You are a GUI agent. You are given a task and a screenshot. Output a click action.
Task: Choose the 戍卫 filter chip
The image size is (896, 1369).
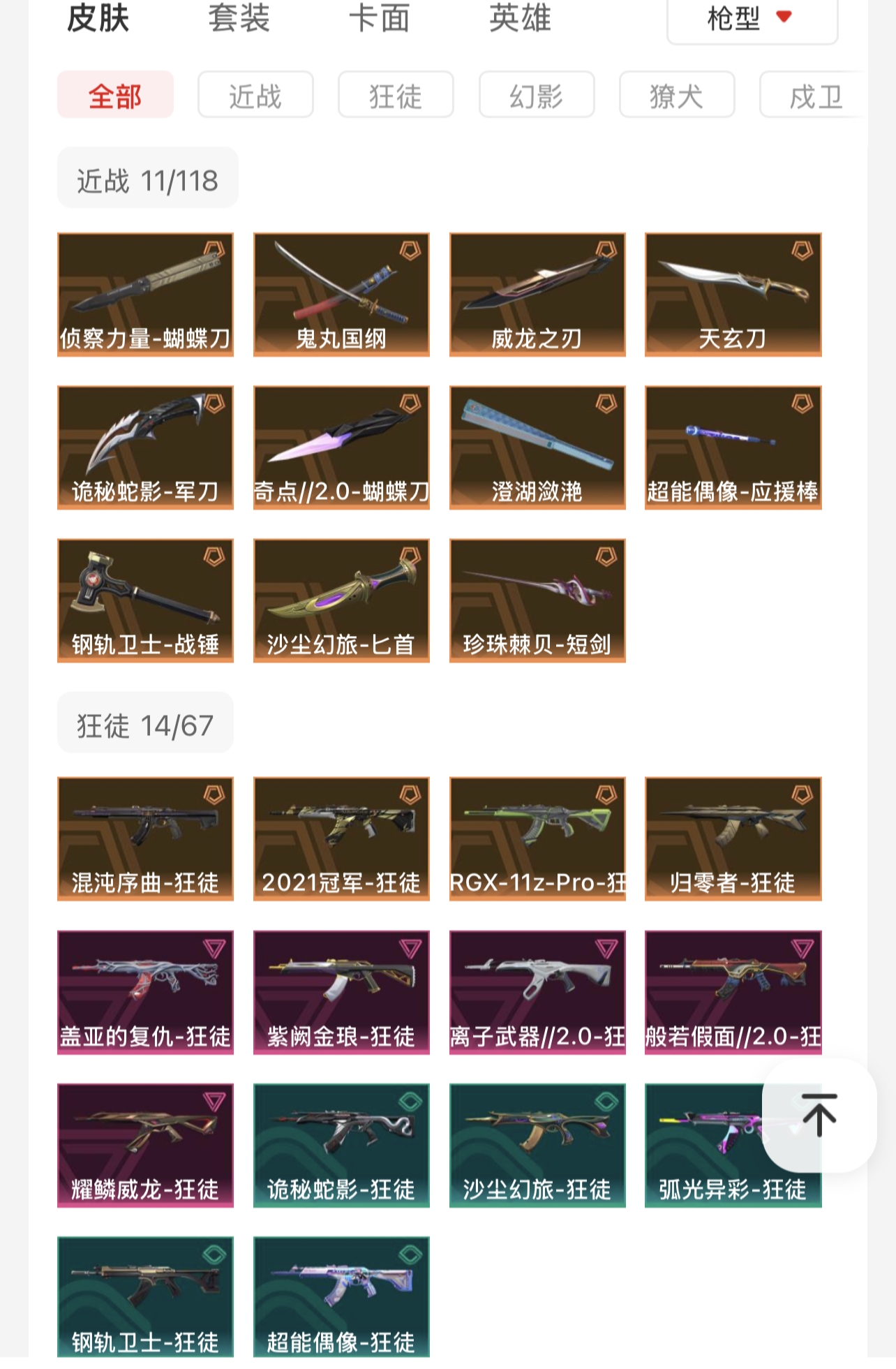coord(814,95)
